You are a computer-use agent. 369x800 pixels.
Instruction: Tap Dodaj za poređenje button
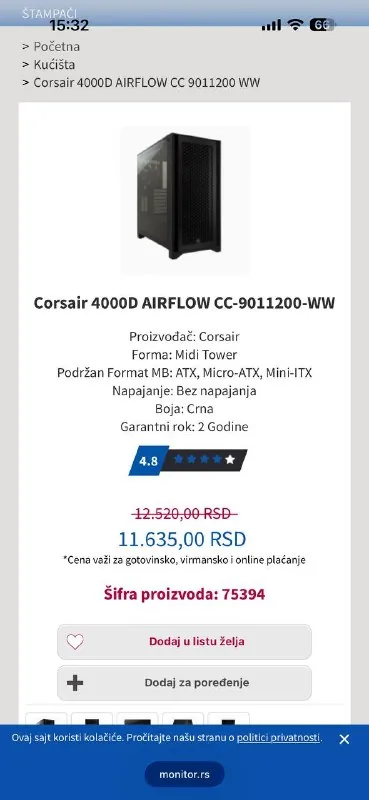coord(184,683)
